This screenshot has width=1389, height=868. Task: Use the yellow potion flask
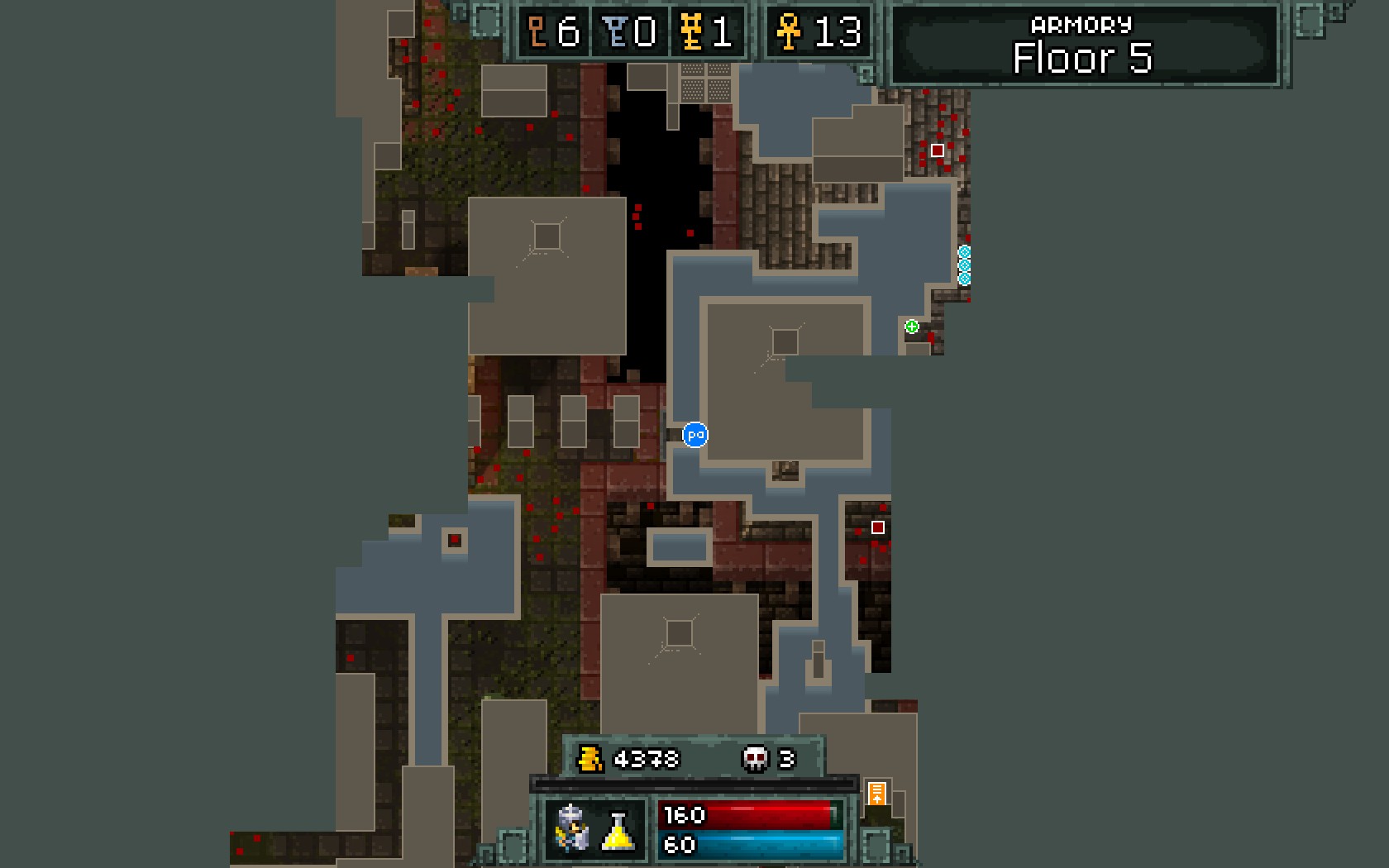(x=618, y=831)
